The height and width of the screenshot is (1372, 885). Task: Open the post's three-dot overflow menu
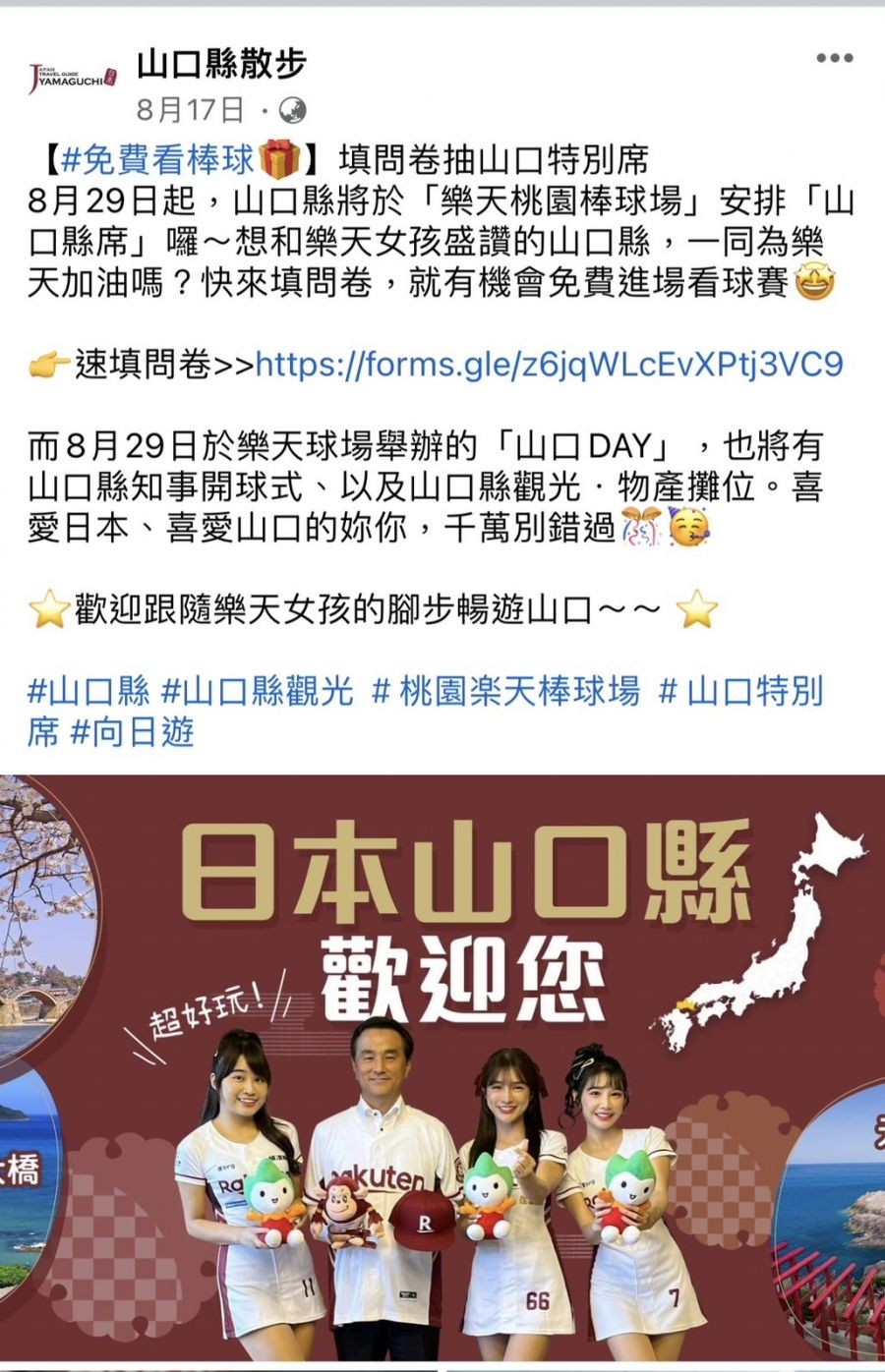point(834,59)
